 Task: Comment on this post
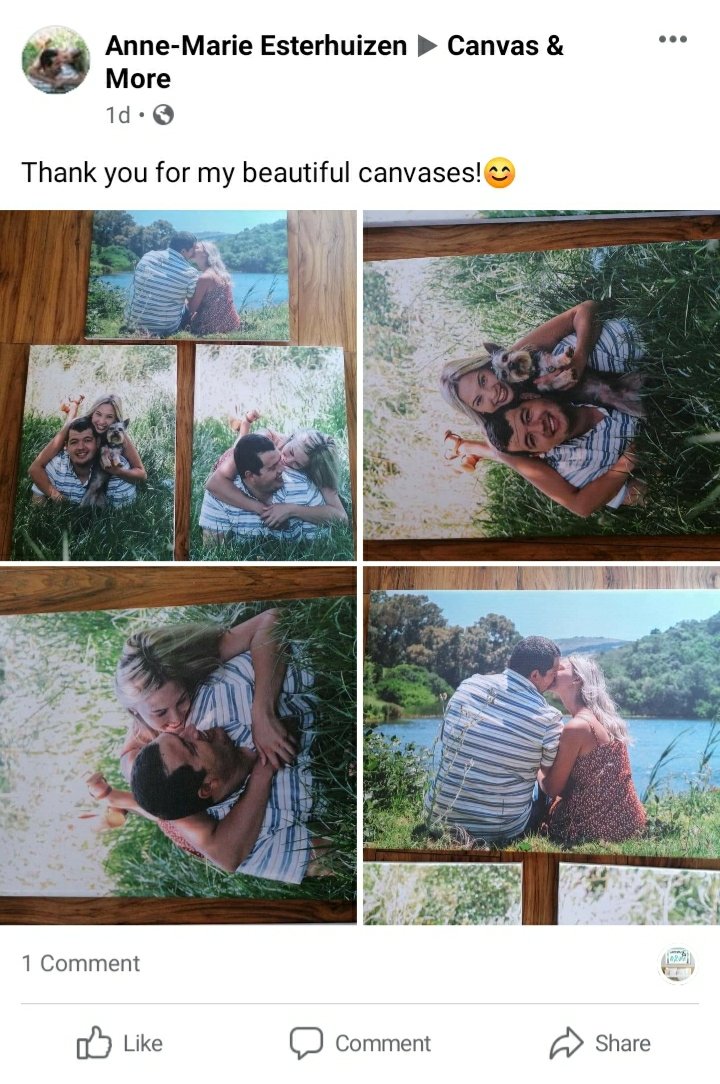click(x=360, y=1043)
